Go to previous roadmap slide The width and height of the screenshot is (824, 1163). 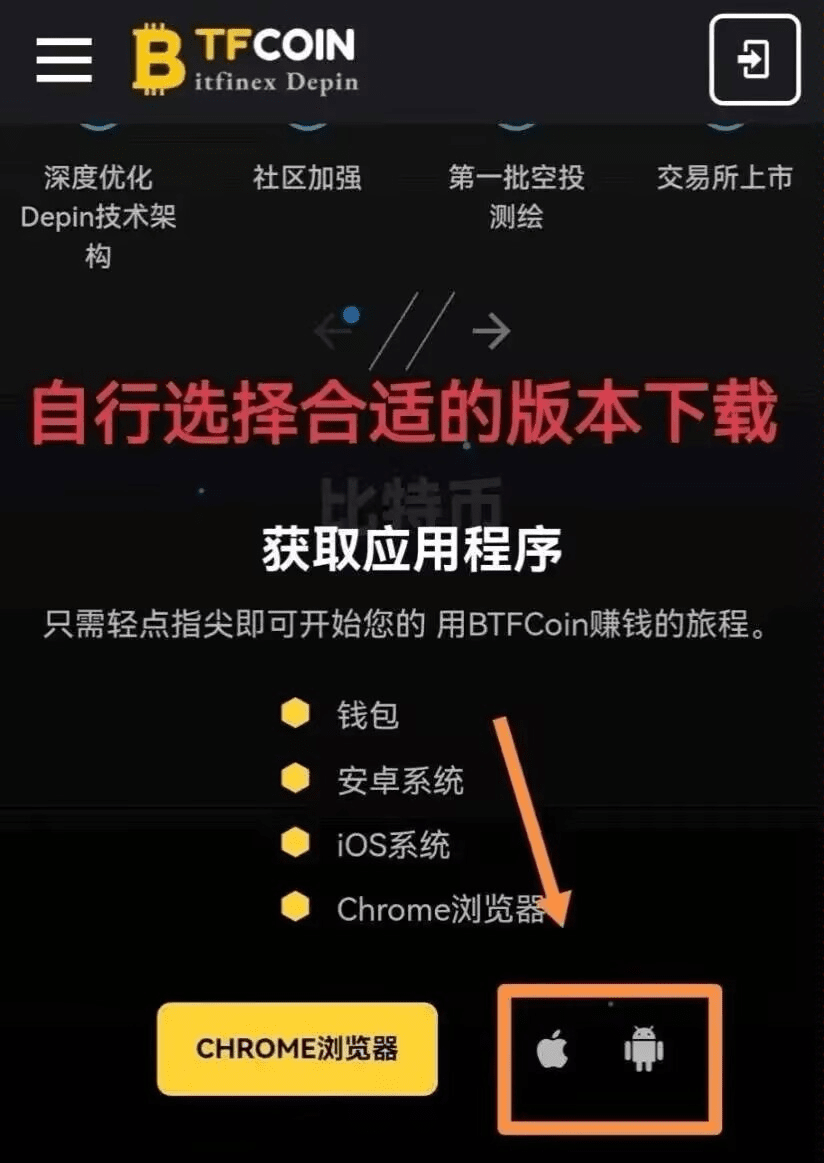coord(333,331)
